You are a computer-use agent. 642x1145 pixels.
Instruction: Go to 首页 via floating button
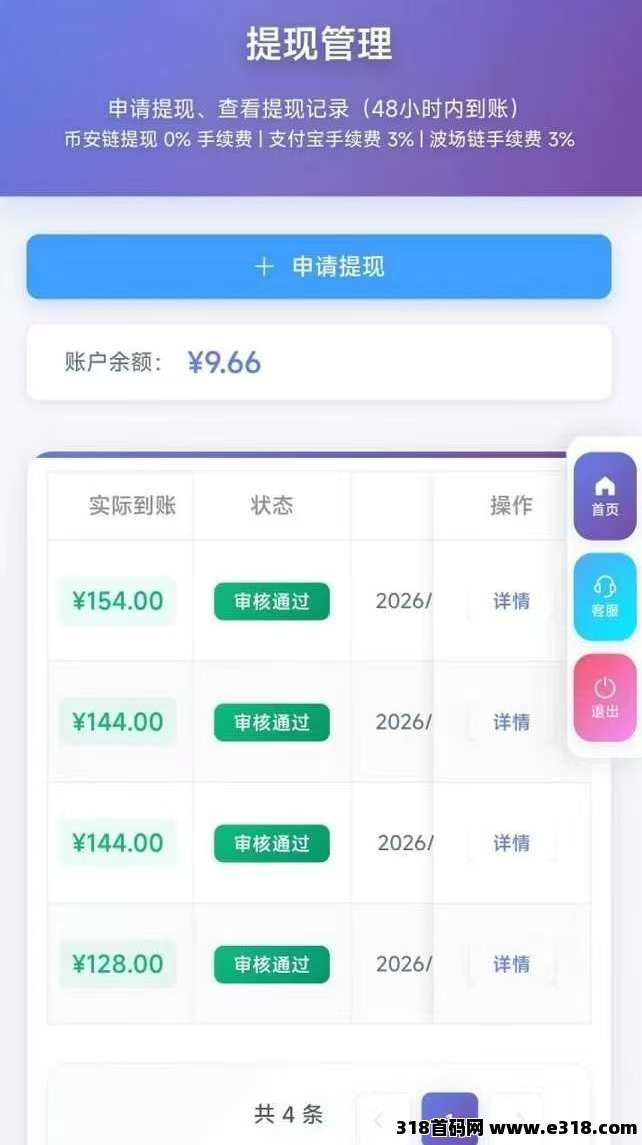click(x=604, y=496)
